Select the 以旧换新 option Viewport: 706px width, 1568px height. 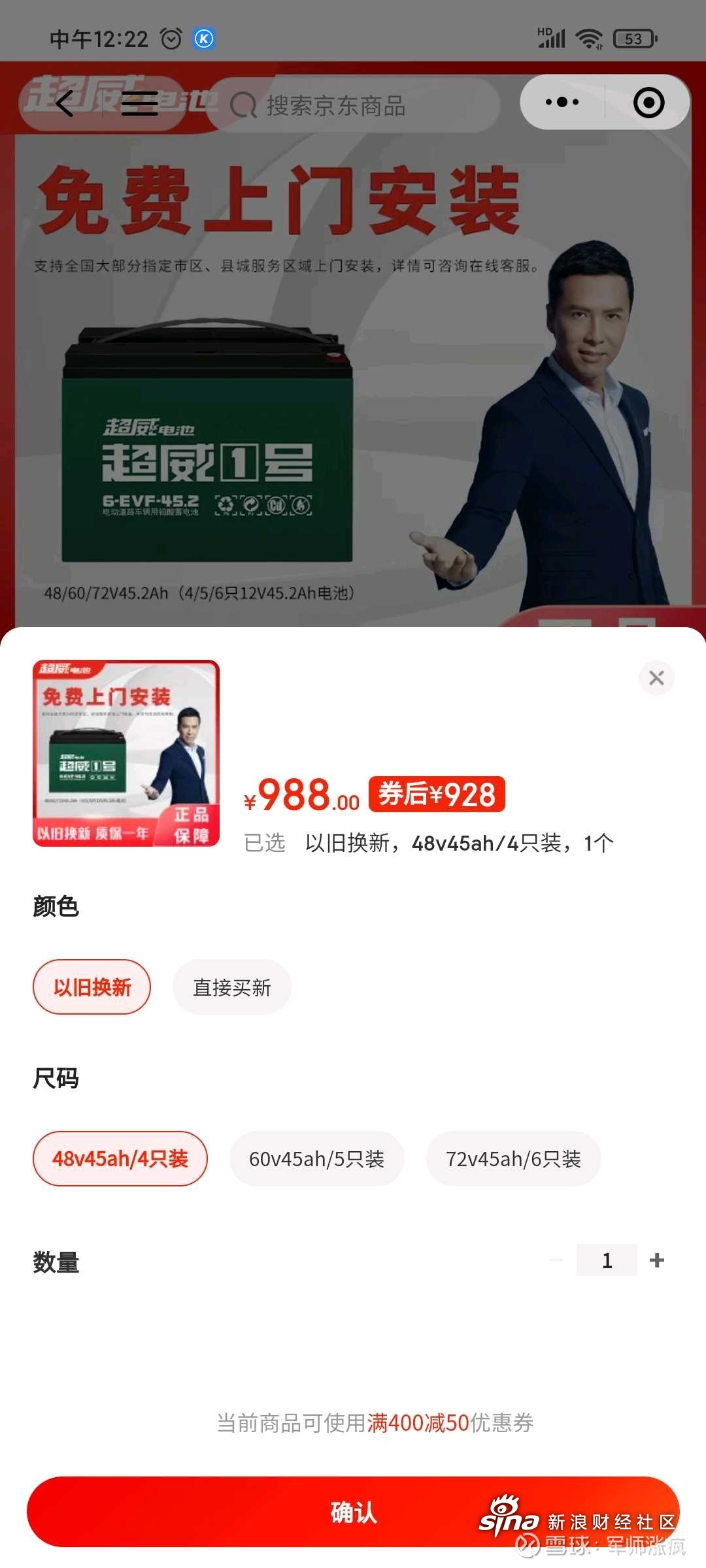coord(92,987)
